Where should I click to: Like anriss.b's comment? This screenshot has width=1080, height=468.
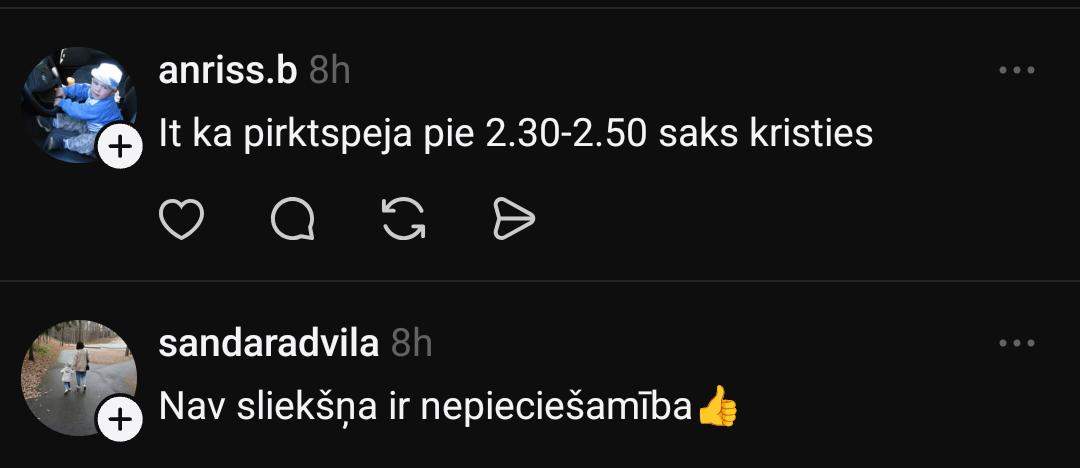click(x=182, y=219)
